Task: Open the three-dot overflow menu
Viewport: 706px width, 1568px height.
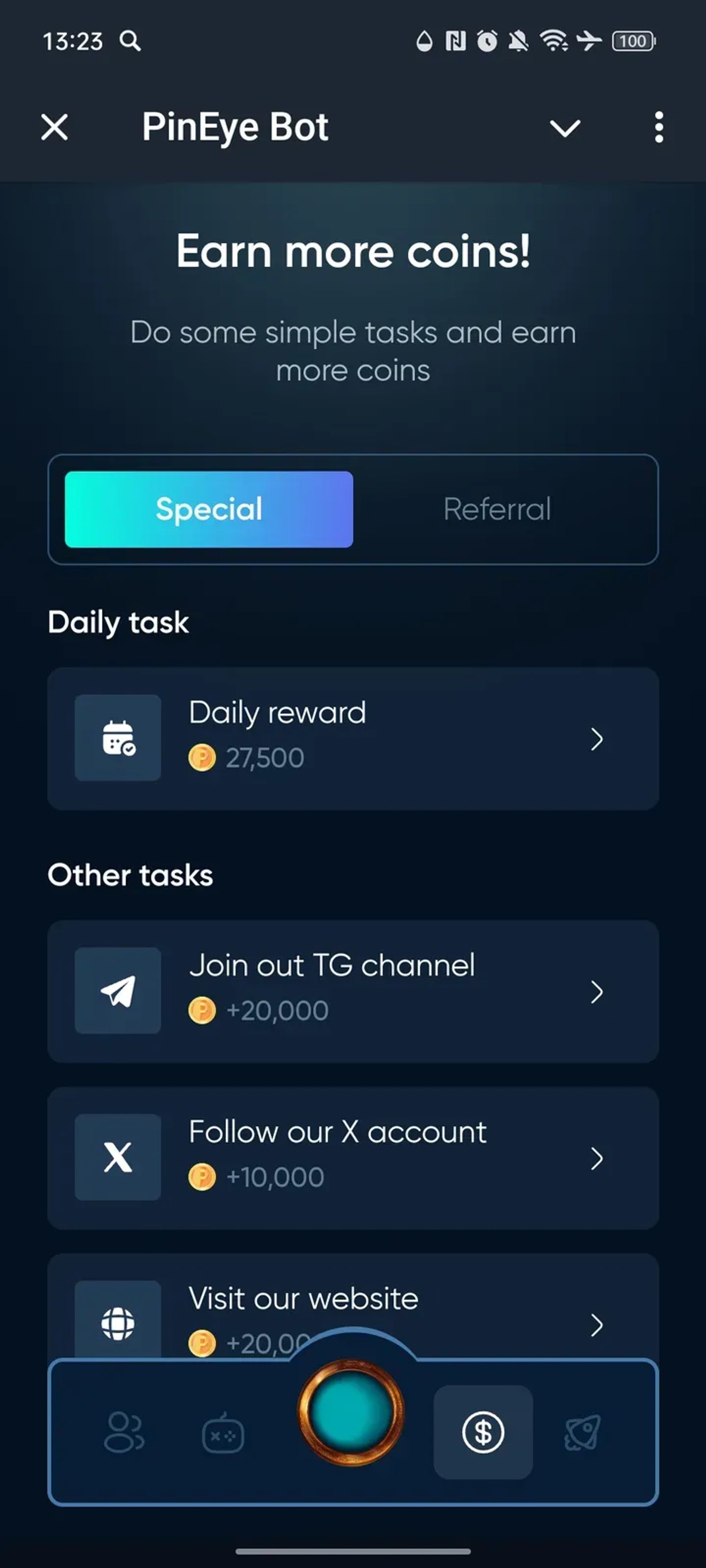Action: click(x=658, y=128)
